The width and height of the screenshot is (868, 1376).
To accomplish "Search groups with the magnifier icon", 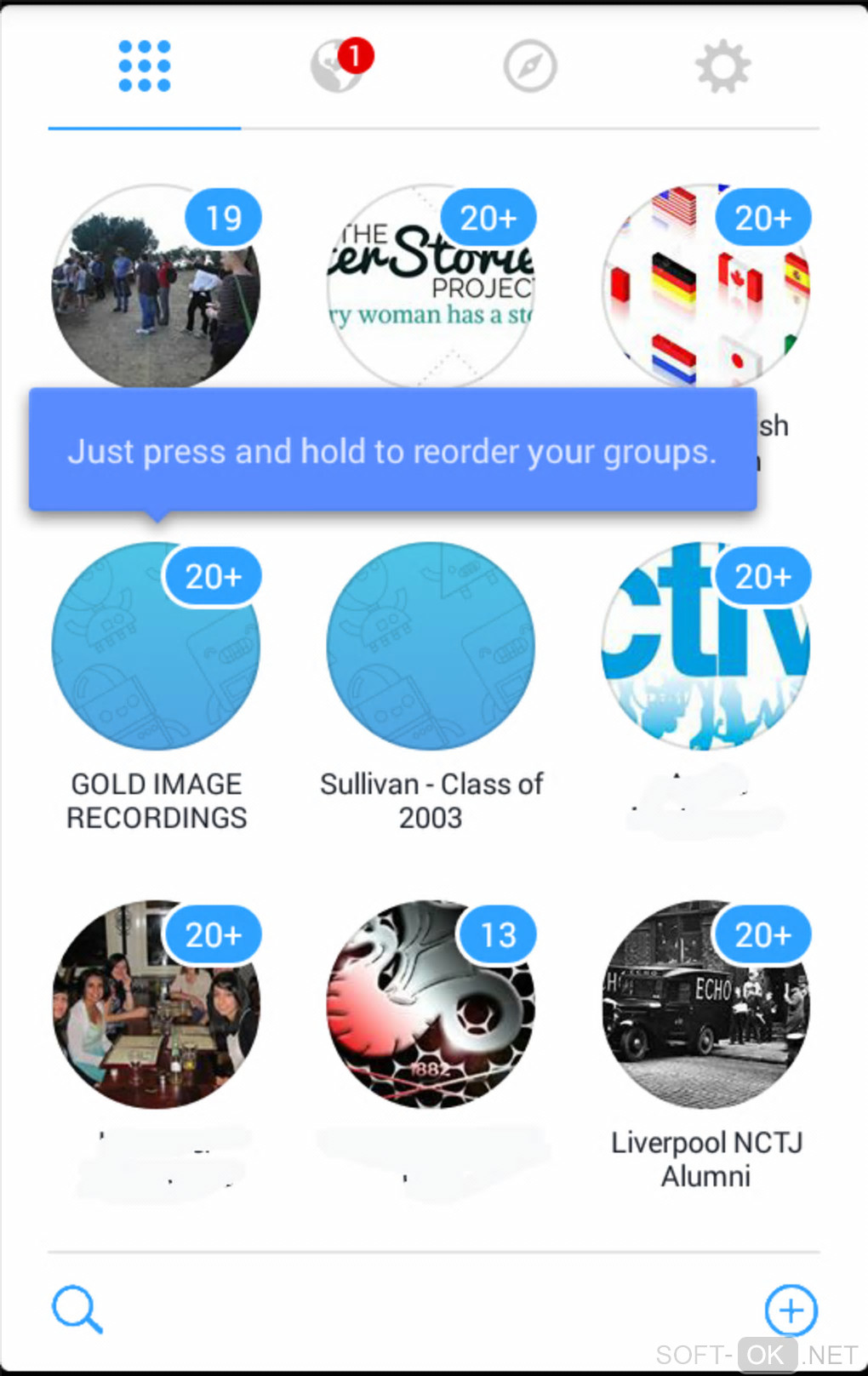I will (77, 1309).
